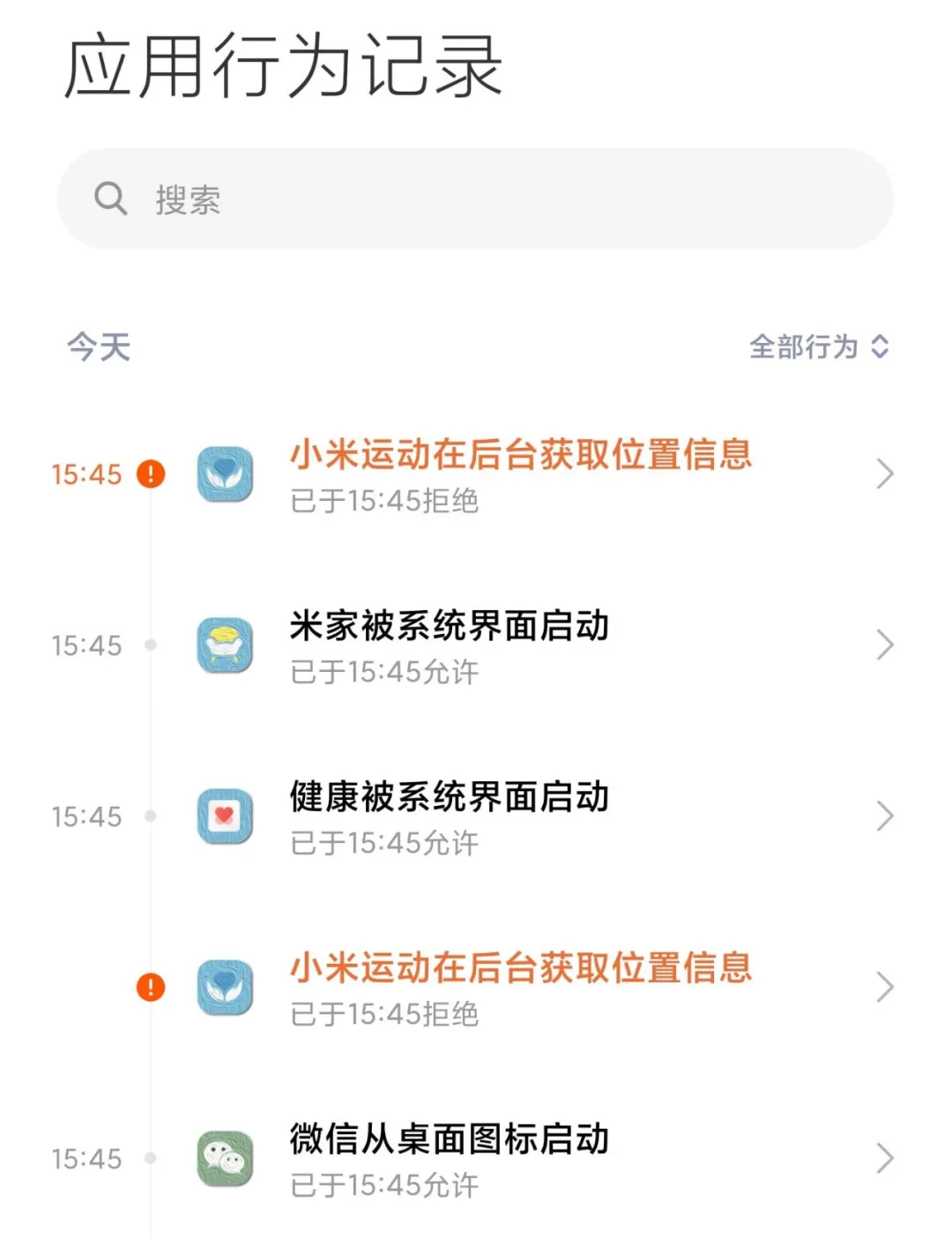Open the 搜索 search box
Viewport: 952px width, 1239px height.
point(476,199)
